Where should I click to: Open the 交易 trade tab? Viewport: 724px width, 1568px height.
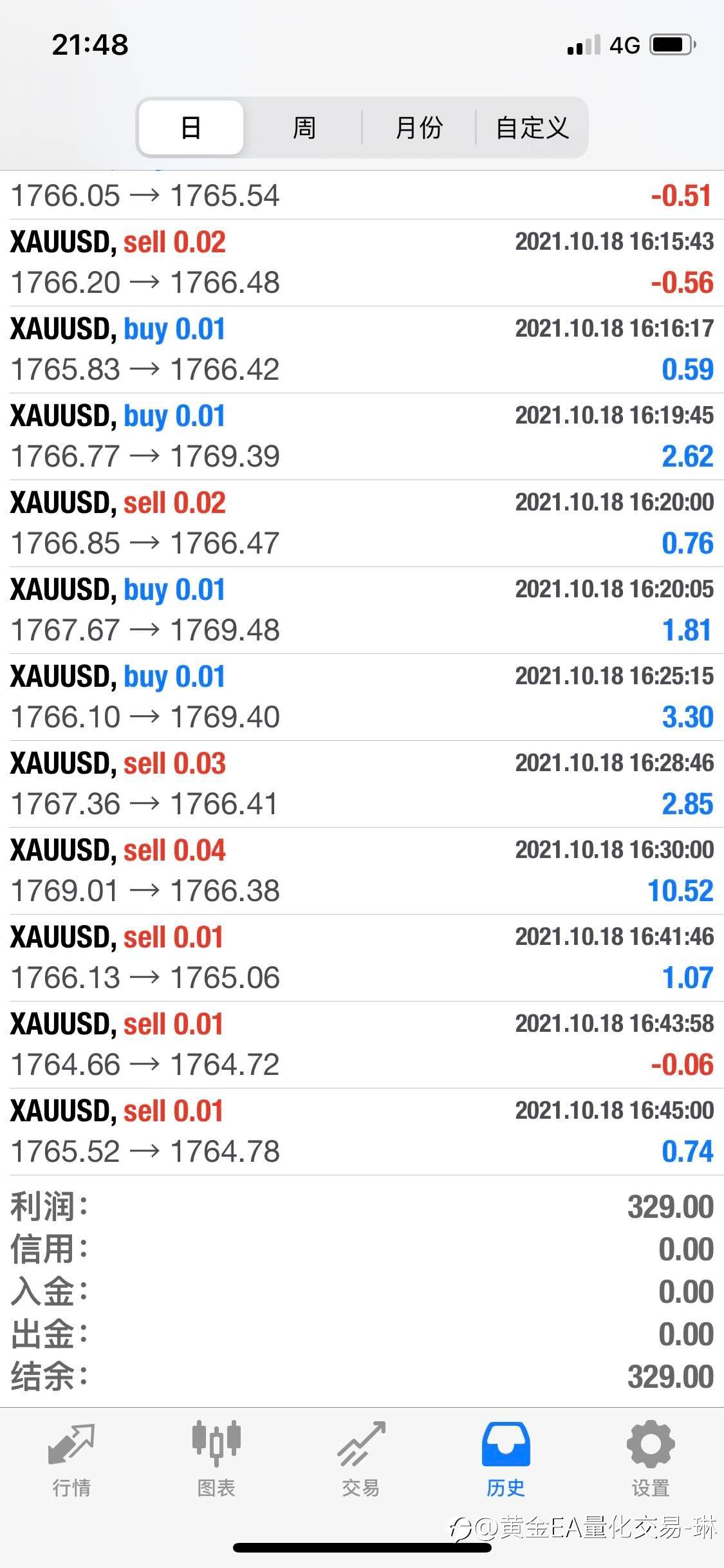click(360, 1460)
